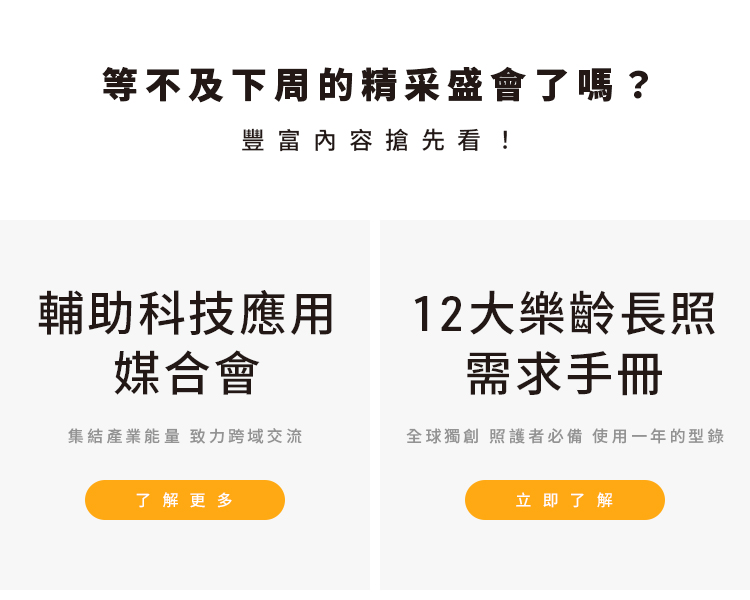
Task: Open the 輔助科技應用媒合會 card
Action: pos(185,345)
